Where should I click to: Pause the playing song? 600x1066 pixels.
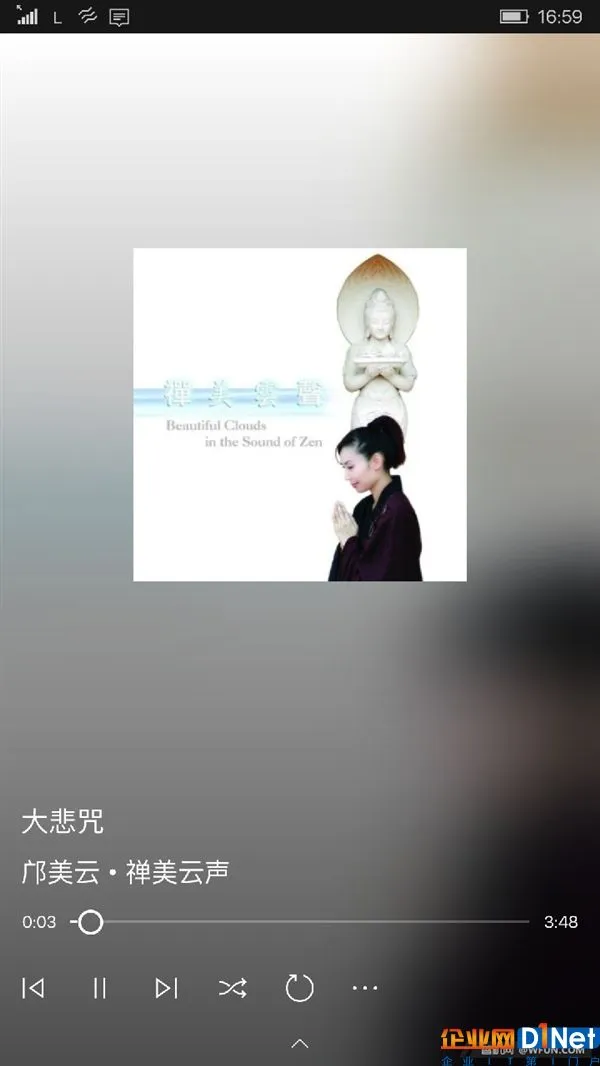point(99,988)
